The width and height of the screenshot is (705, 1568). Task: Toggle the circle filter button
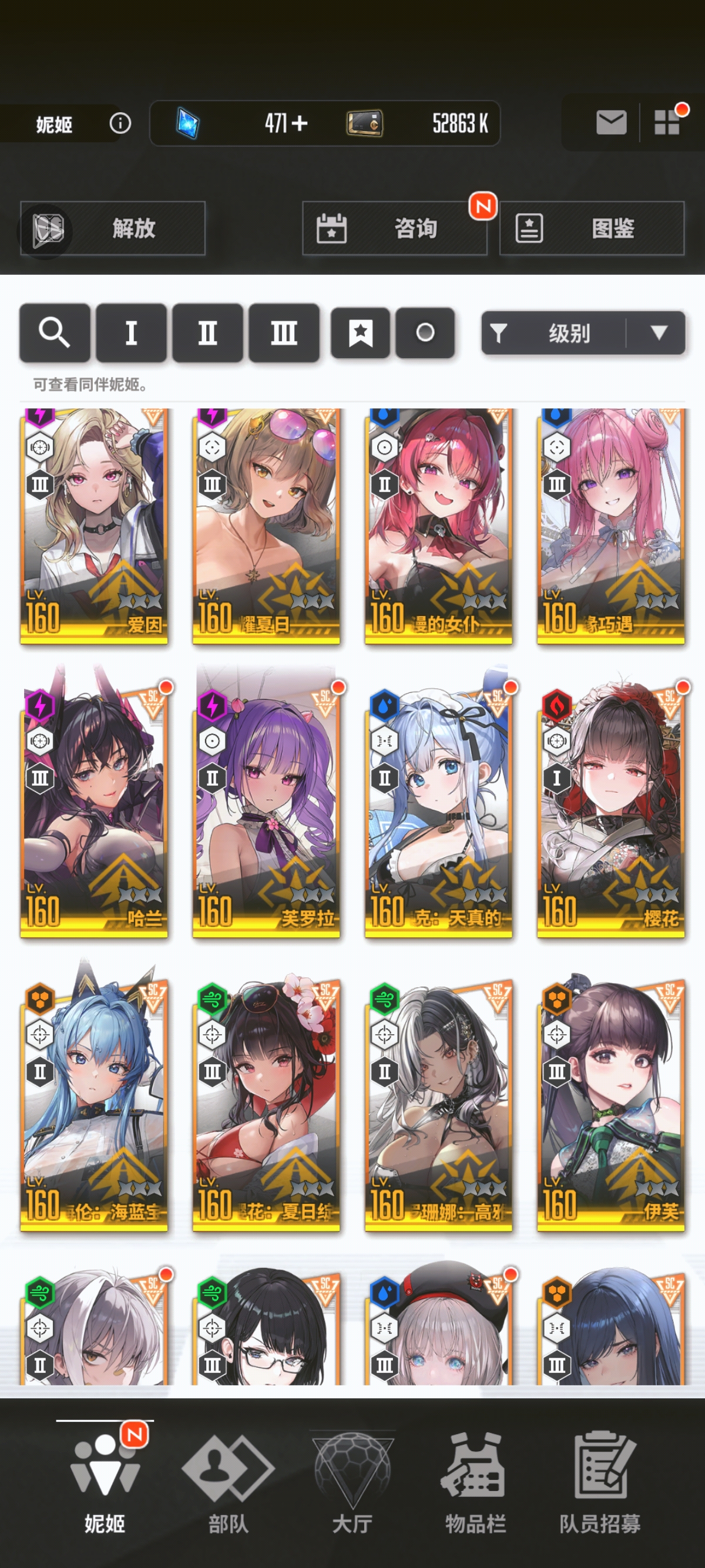pyautogui.click(x=425, y=333)
